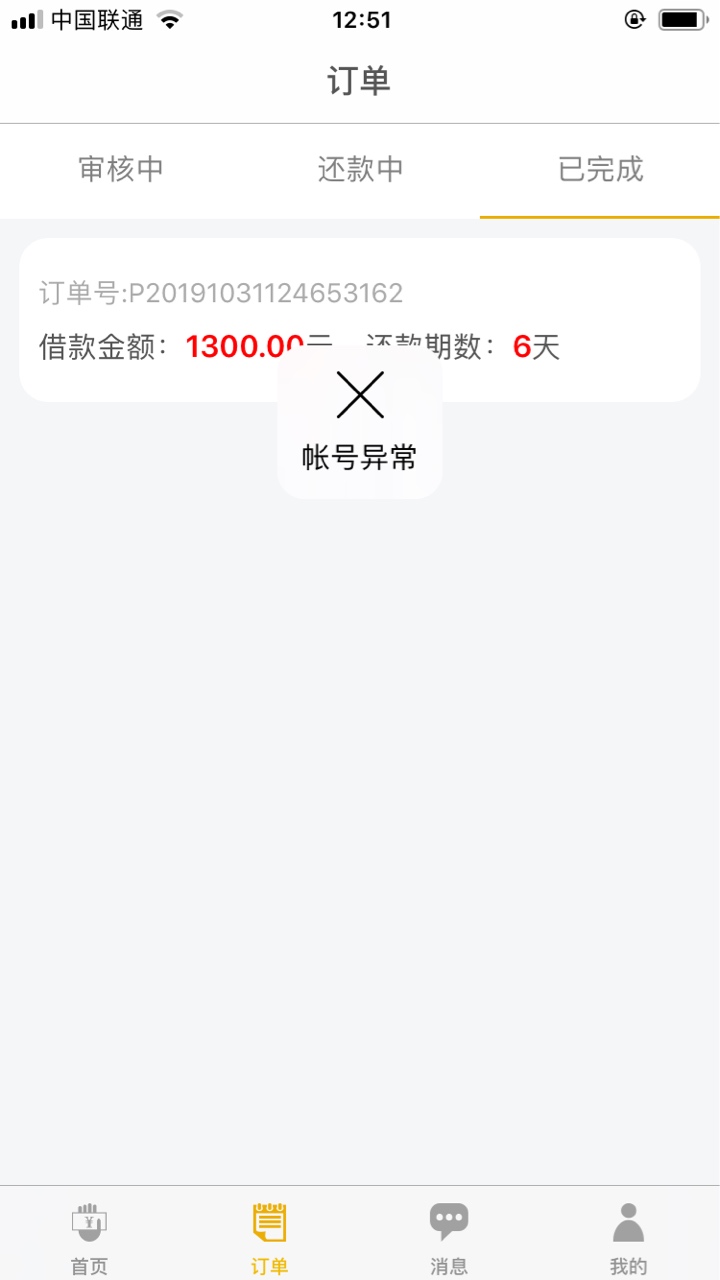Image resolution: width=720 pixels, height=1280 pixels.
Task: Go to 首页 in bottom navigation
Action: click(x=89, y=1238)
